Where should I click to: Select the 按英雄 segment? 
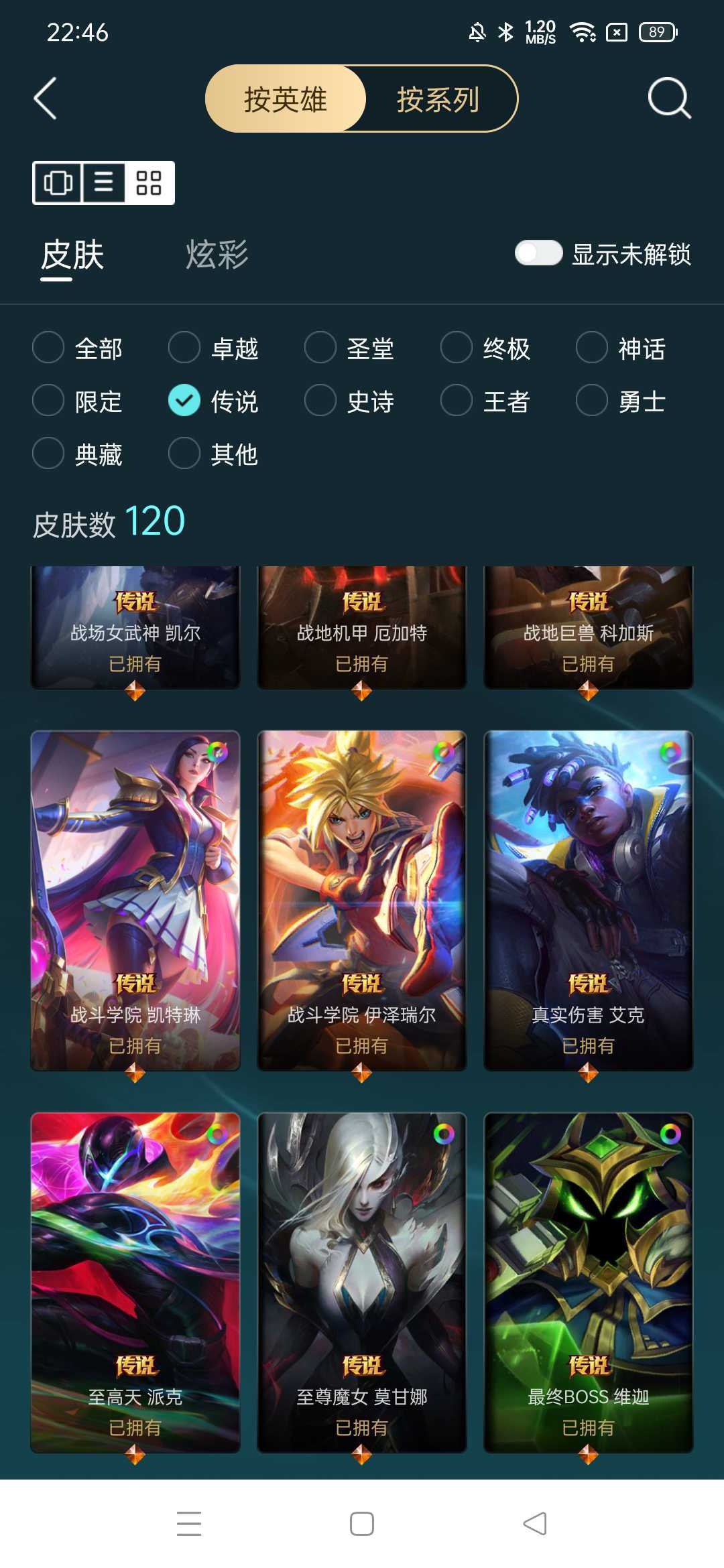[286, 99]
